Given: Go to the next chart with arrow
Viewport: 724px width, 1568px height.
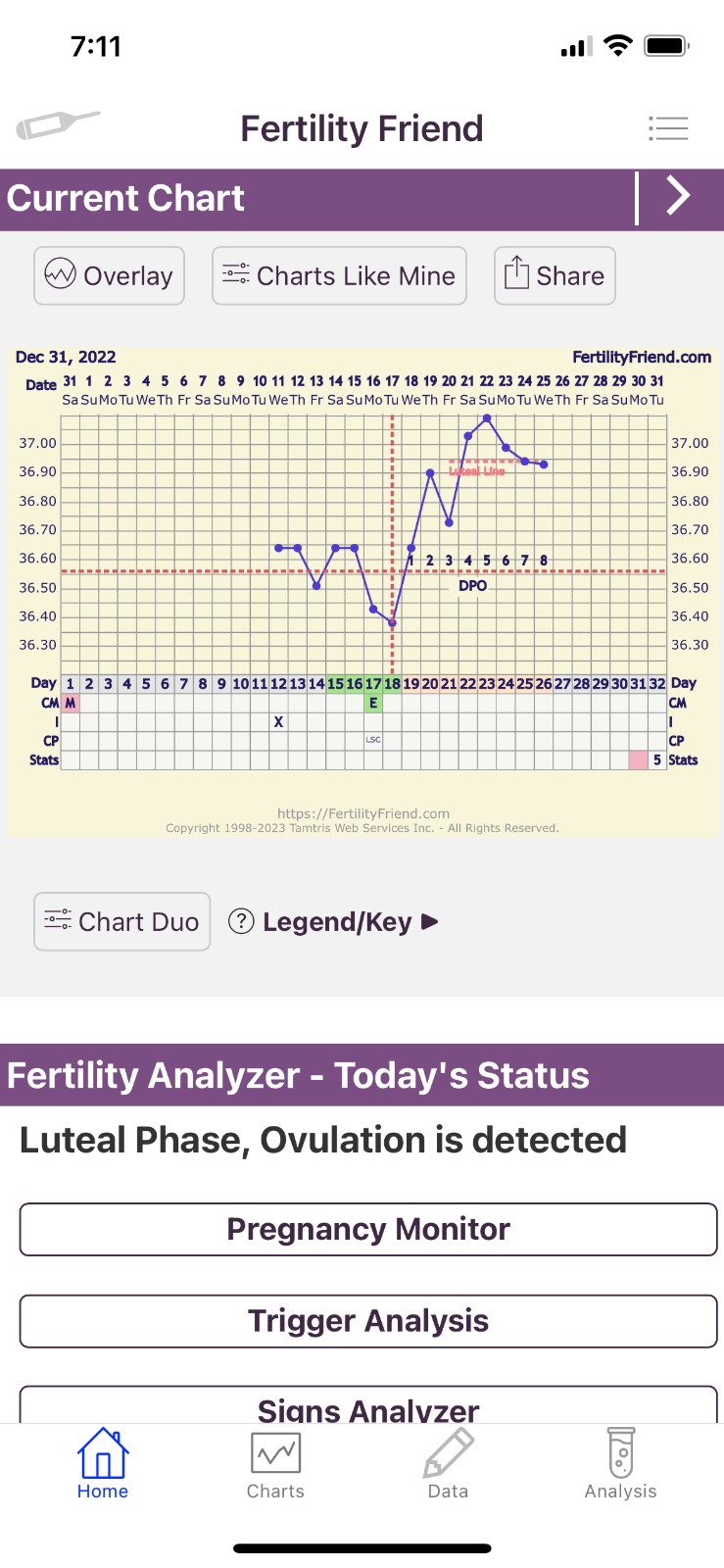Looking at the screenshot, I should tap(678, 196).
